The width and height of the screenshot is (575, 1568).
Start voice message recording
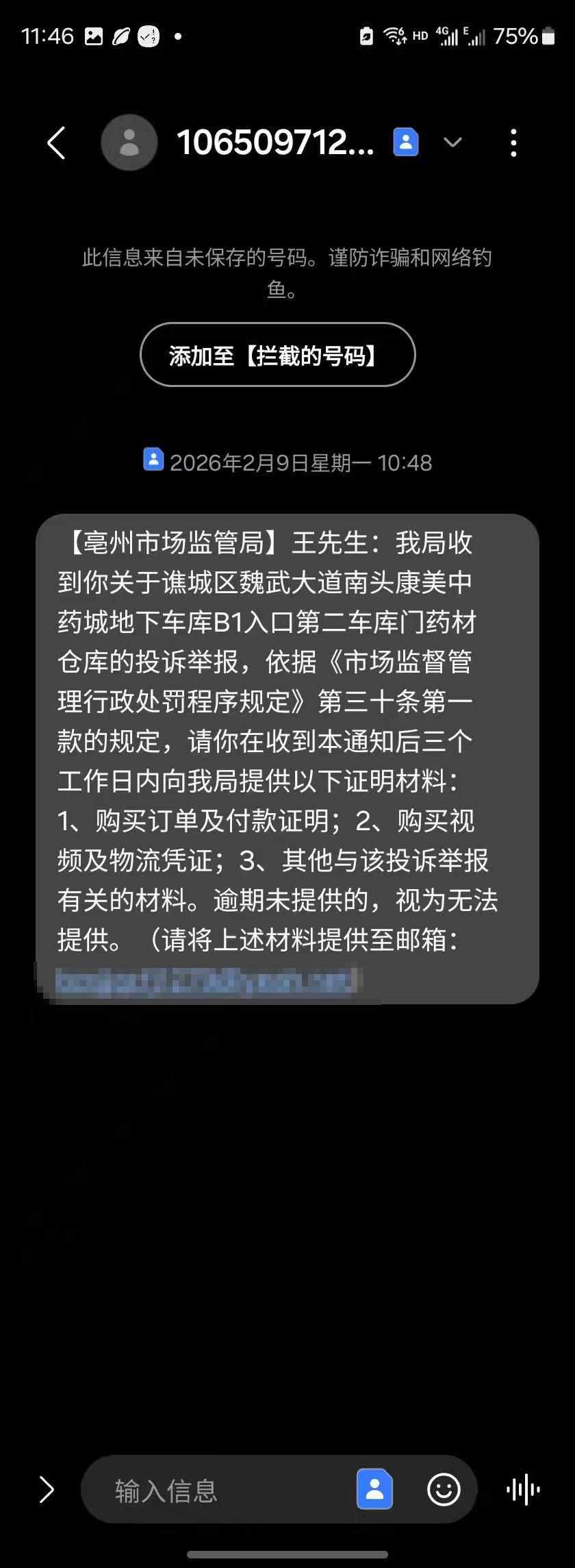[x=523, y=1489]
